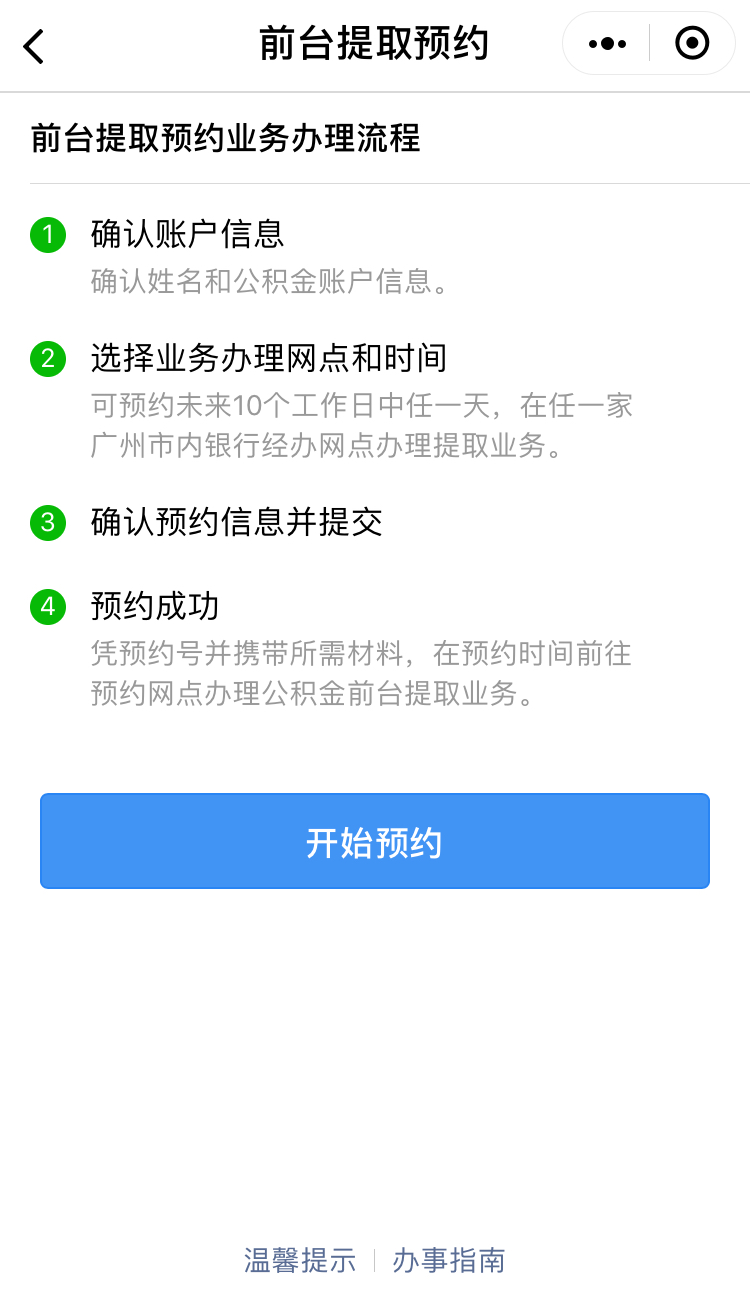Image resolution: width=750 pixels, height=1297 pixels.
Task: Tap the 前台提取预约 title bar text
Action: point(374,43)
